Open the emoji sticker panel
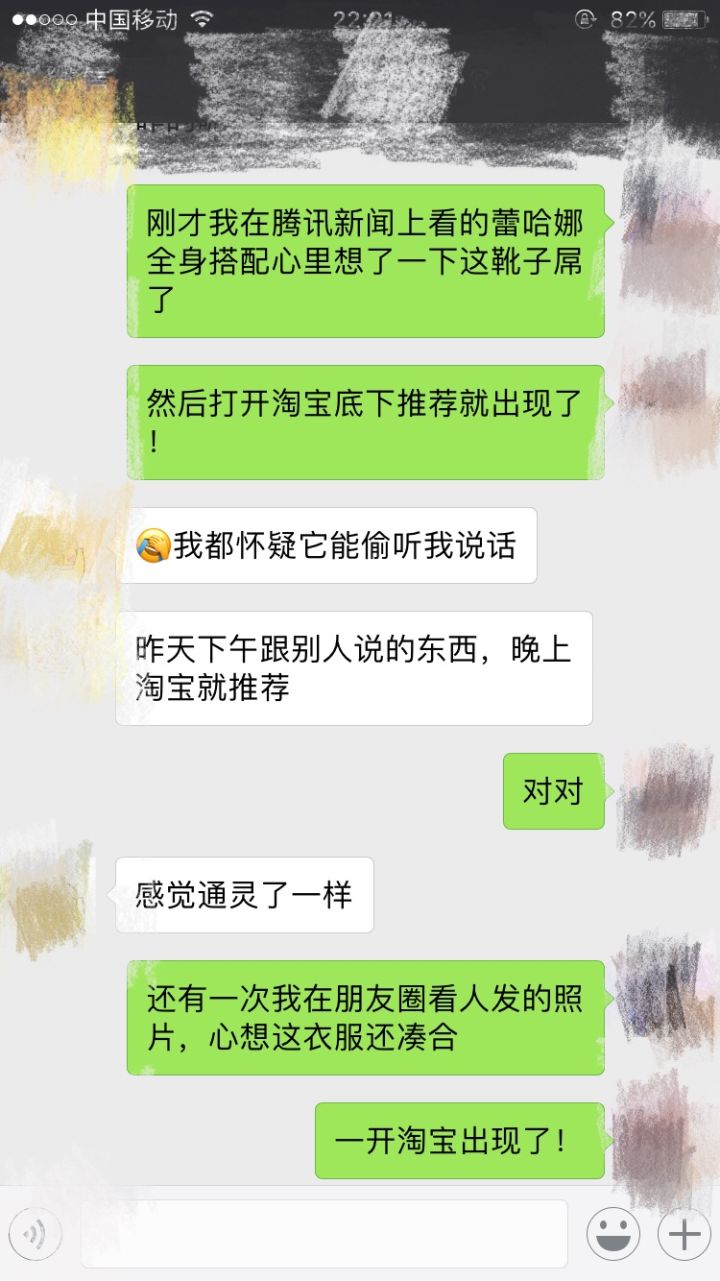 click(x=612, y=1235)
